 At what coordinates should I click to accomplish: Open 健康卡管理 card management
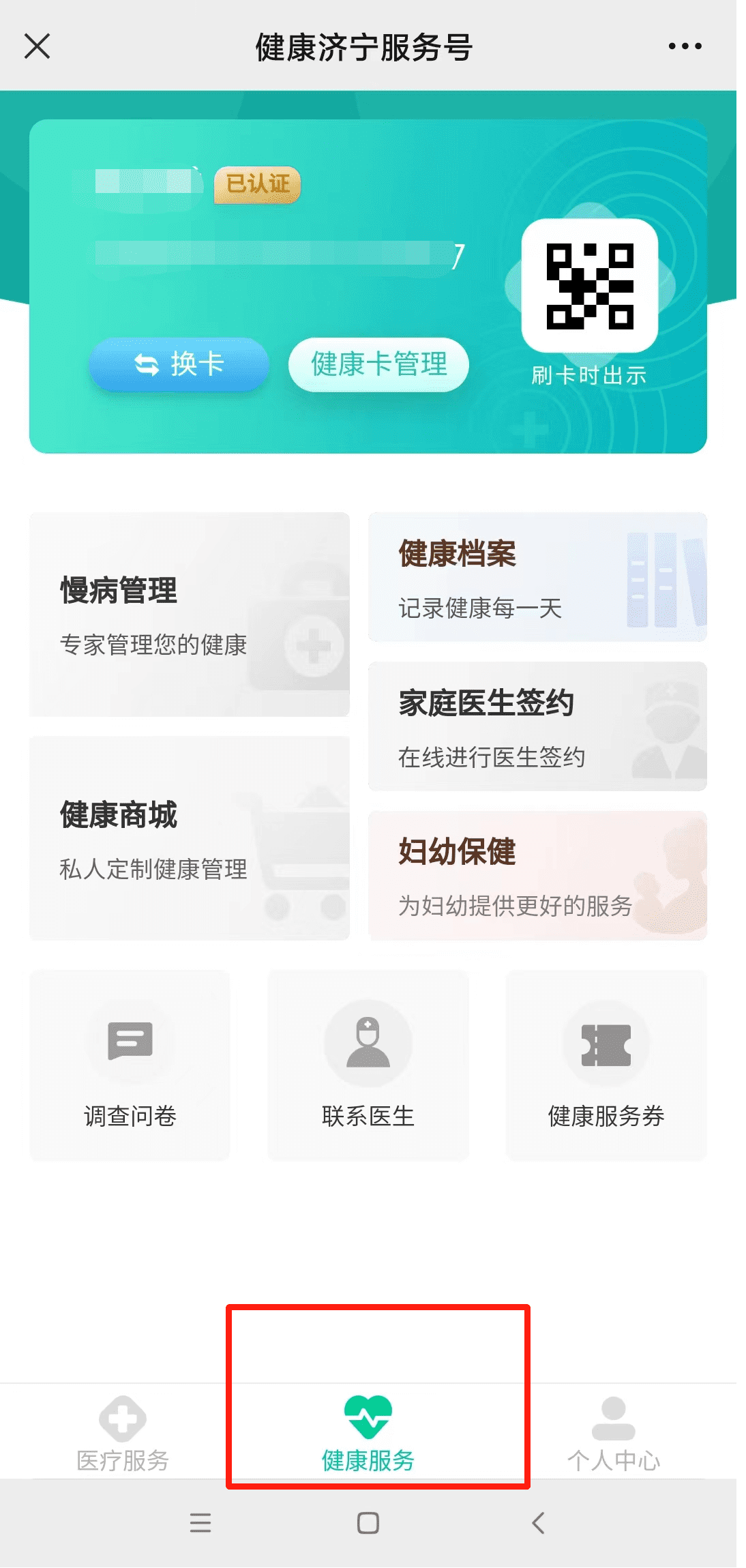[x=378, y=364]
